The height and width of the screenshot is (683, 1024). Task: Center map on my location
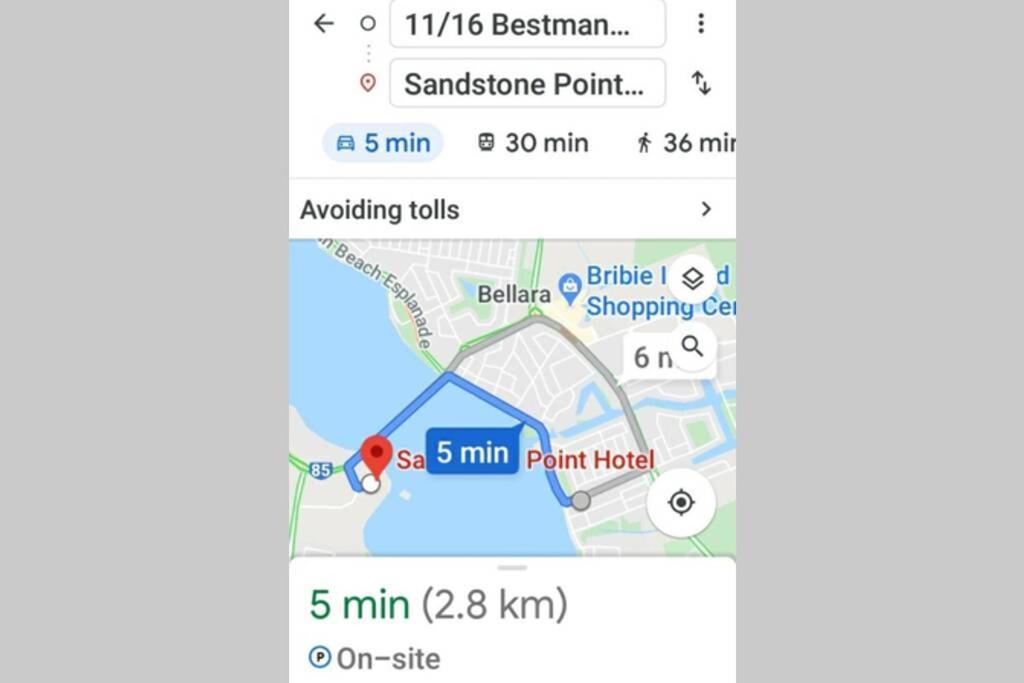(681, 502)
